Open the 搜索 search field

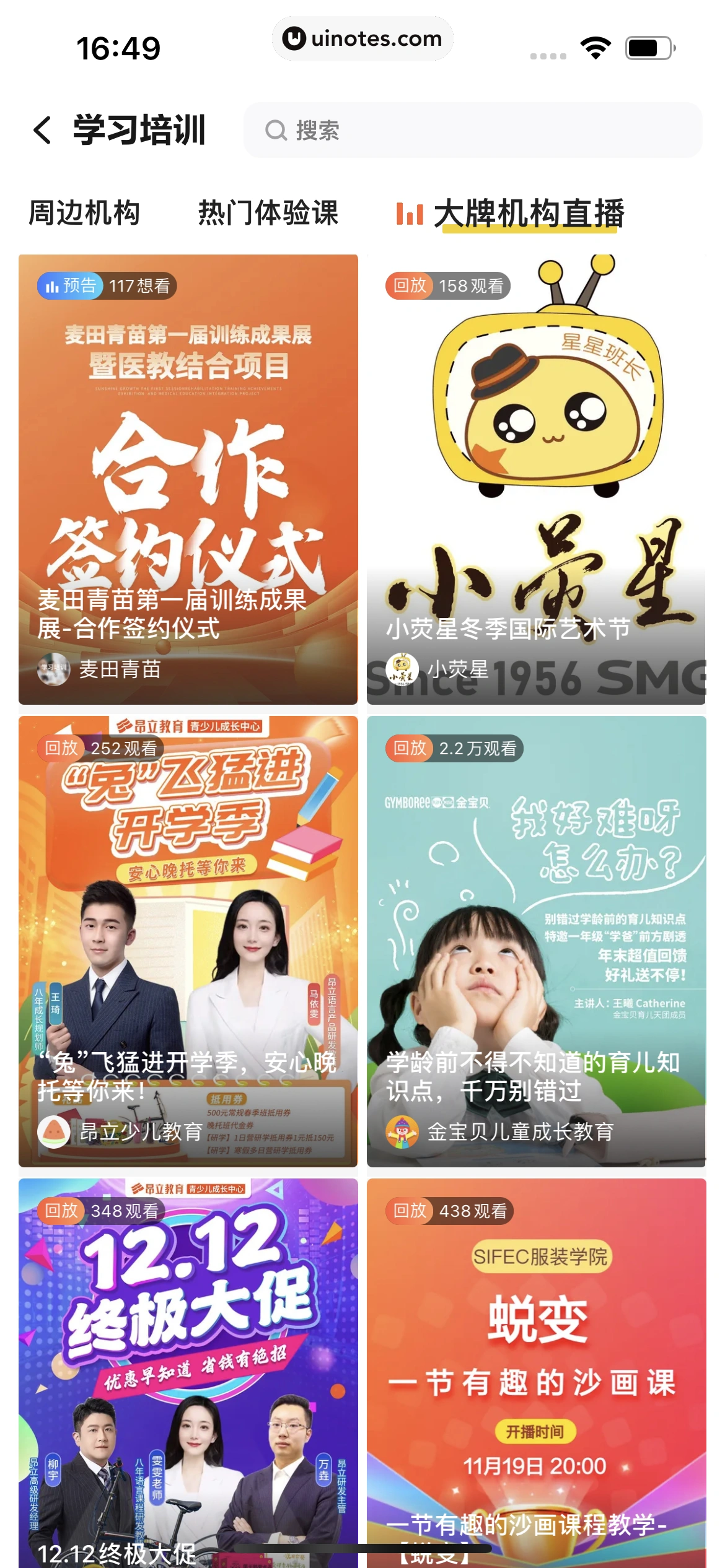472,130
